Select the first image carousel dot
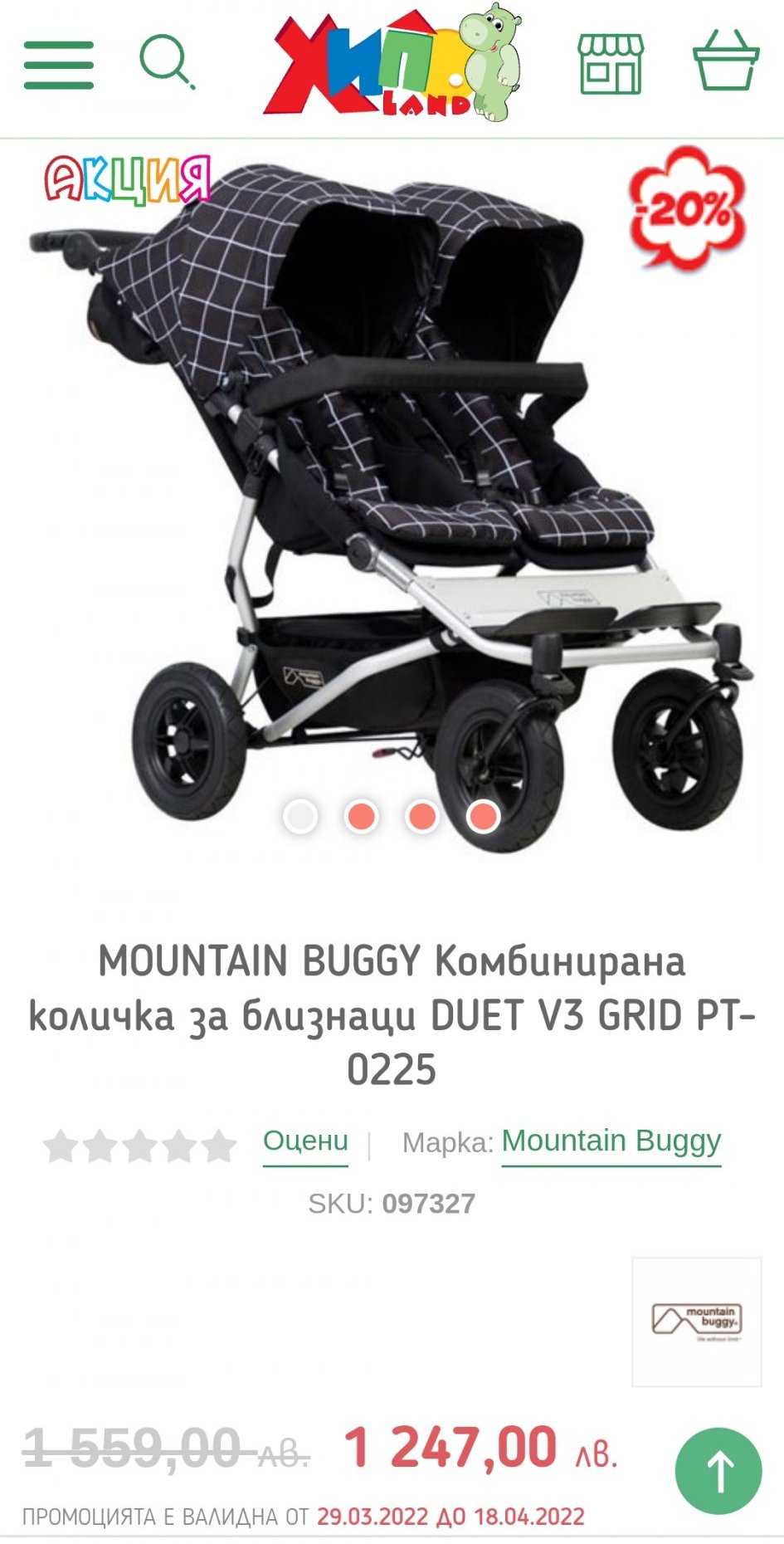Screen dimensions: 784x1544 (x=299, y=817)
